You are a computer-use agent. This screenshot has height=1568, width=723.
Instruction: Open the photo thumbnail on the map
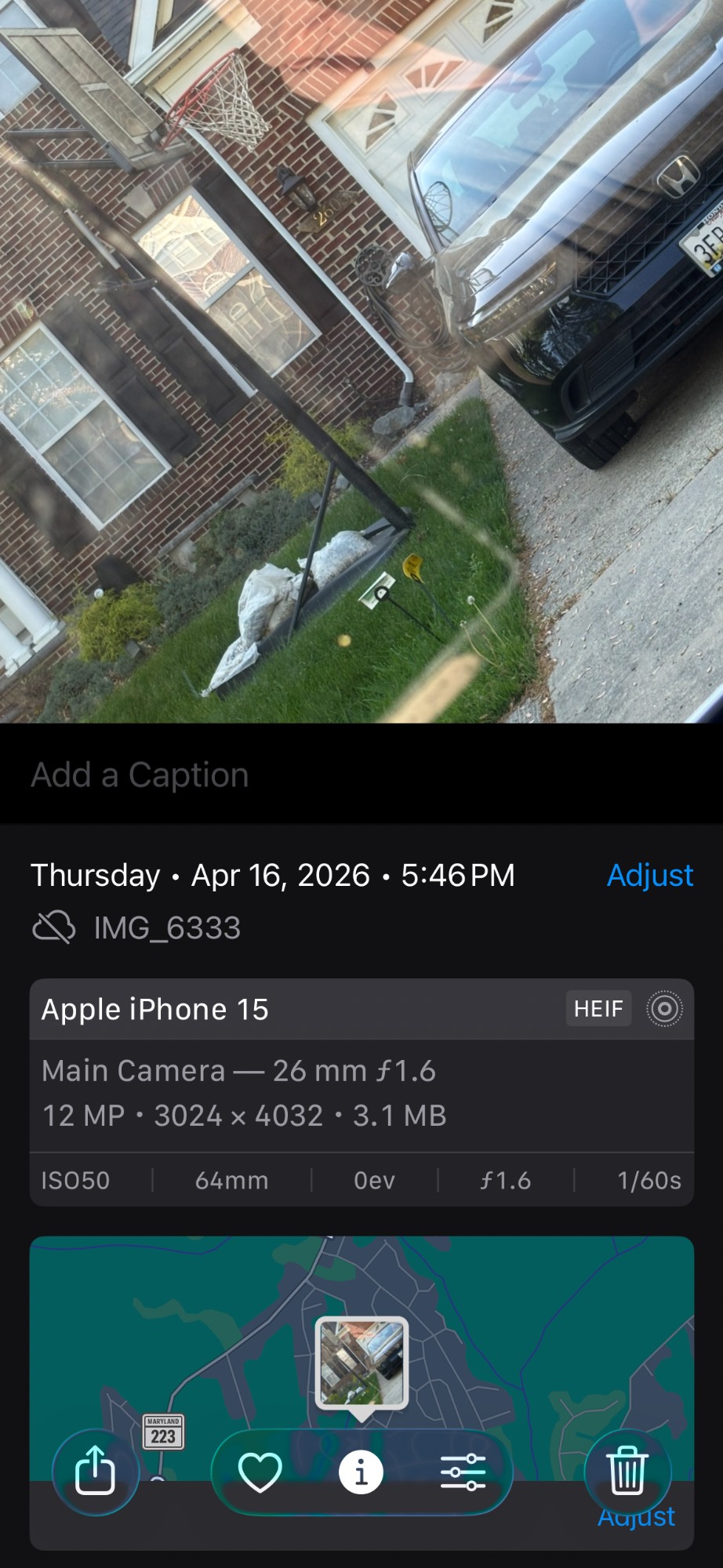click(x=361, y=1363)
